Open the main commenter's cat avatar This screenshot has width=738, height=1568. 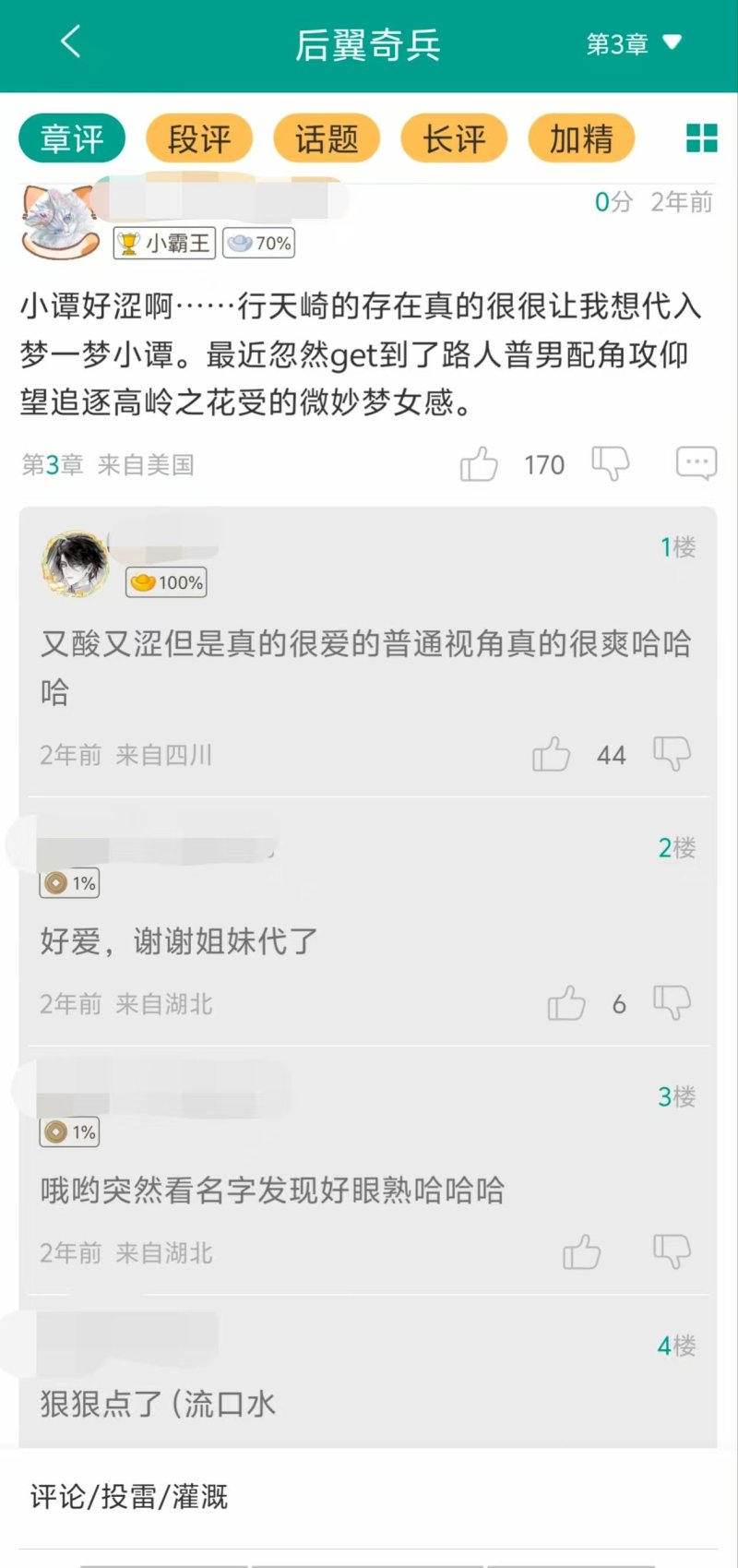[59, 221]
